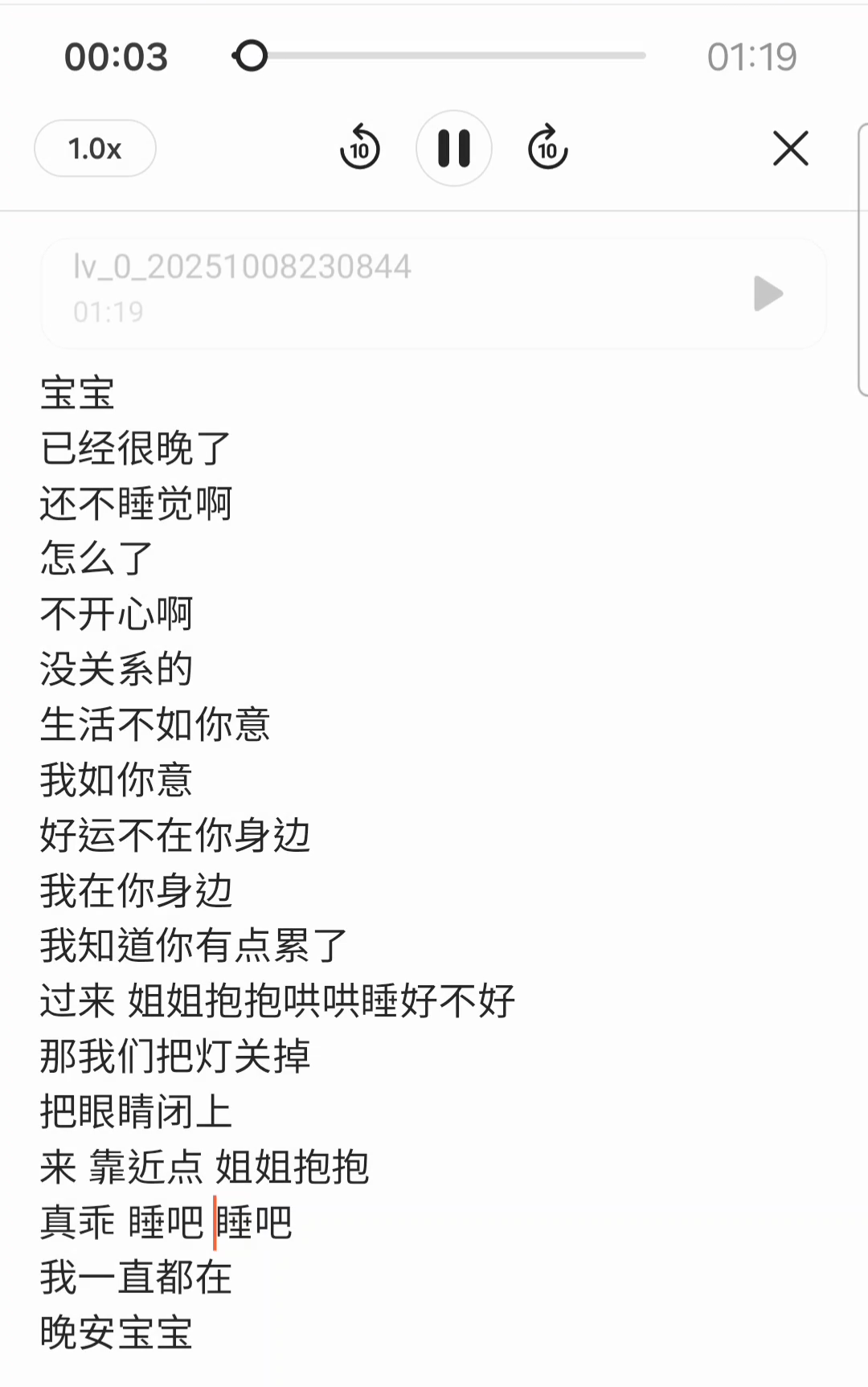Close the audio player
The height and width of the screenshot is (1387, 868).
click(x=790, y=149)
